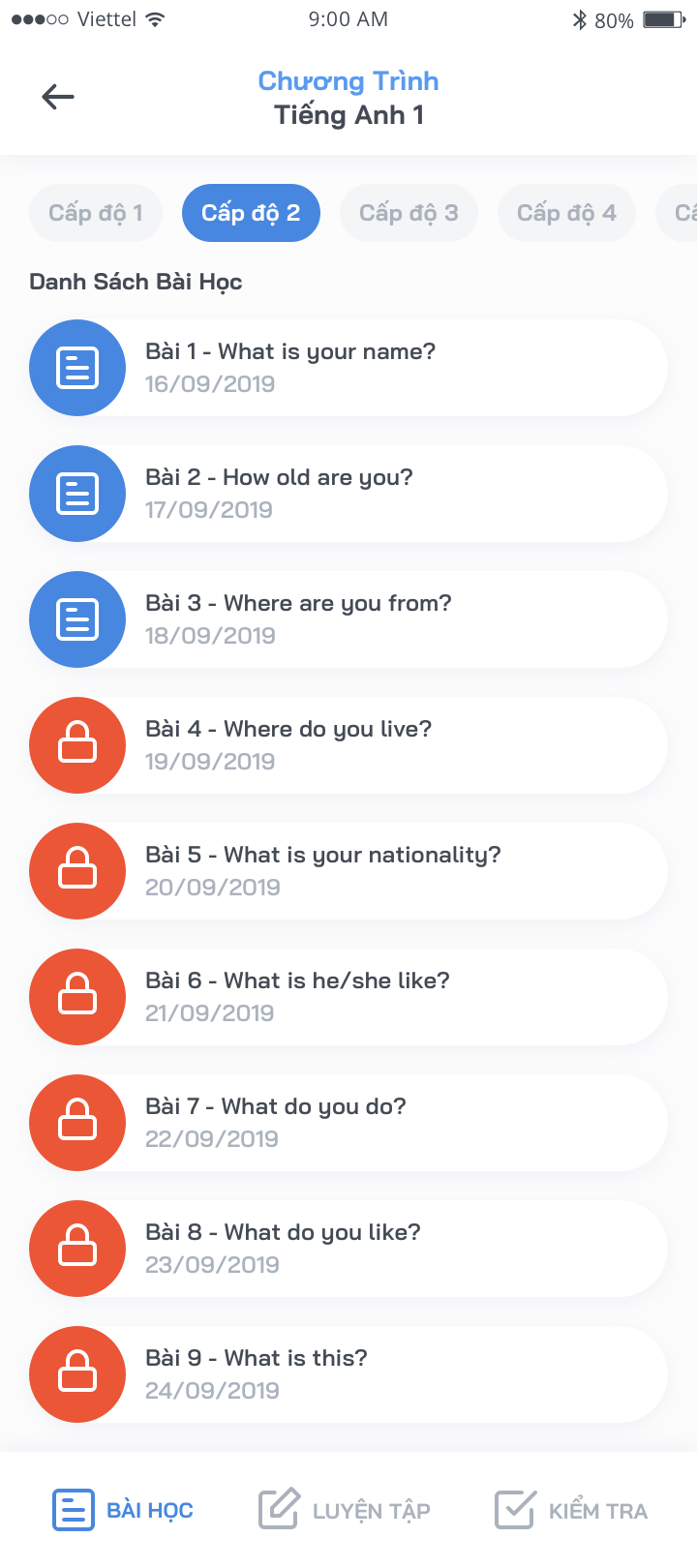The height and width of the screenshot is (1568, 697).
Task: Select the Cấp độ 1 chip
Action: (96, 213)
